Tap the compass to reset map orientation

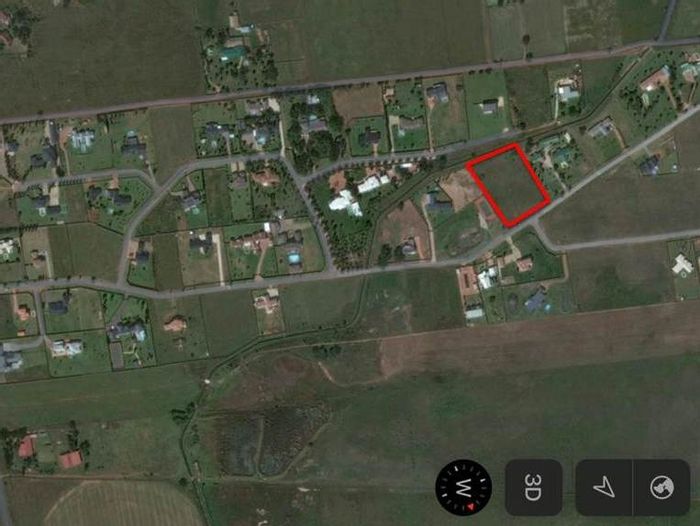pos(463,487)
